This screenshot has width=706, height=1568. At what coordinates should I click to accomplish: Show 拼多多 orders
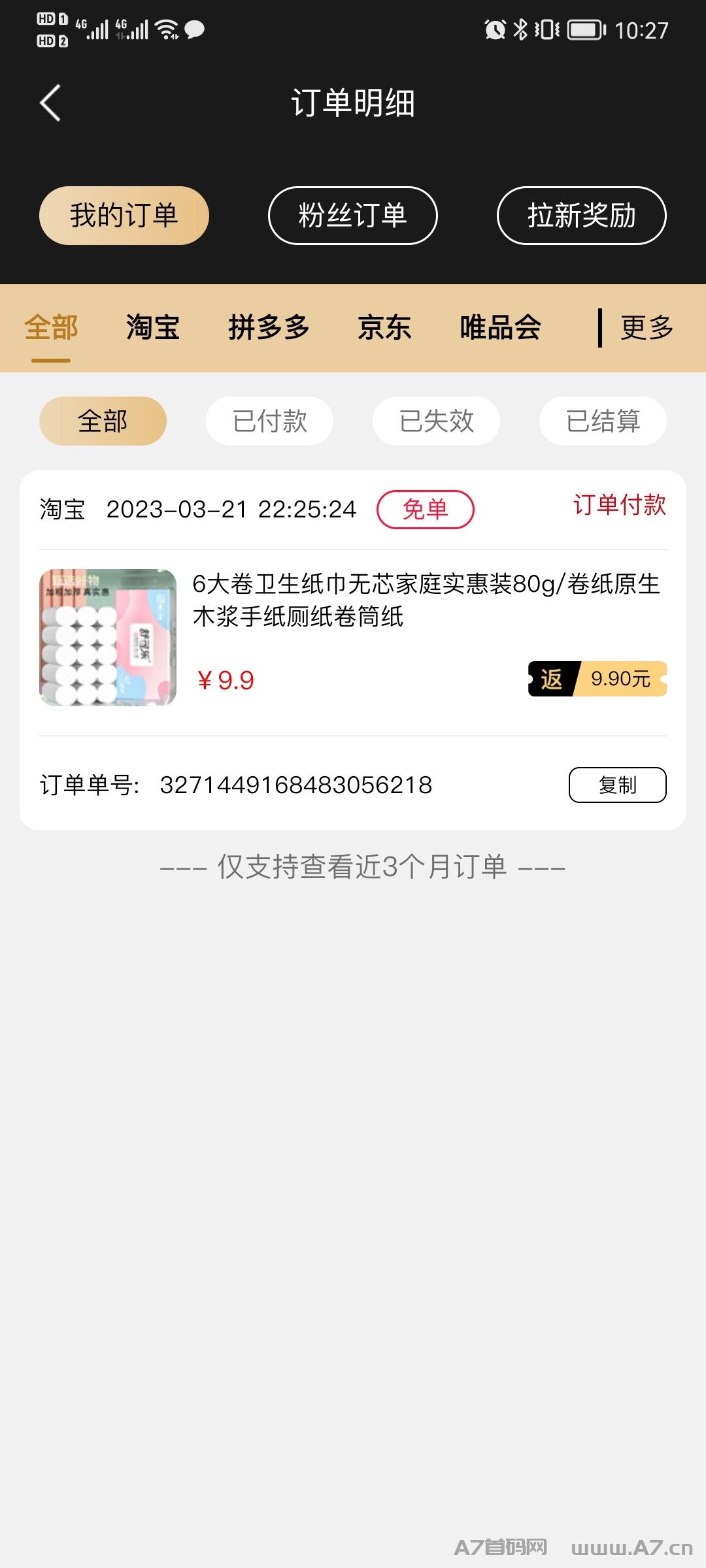tap(269, 328)
